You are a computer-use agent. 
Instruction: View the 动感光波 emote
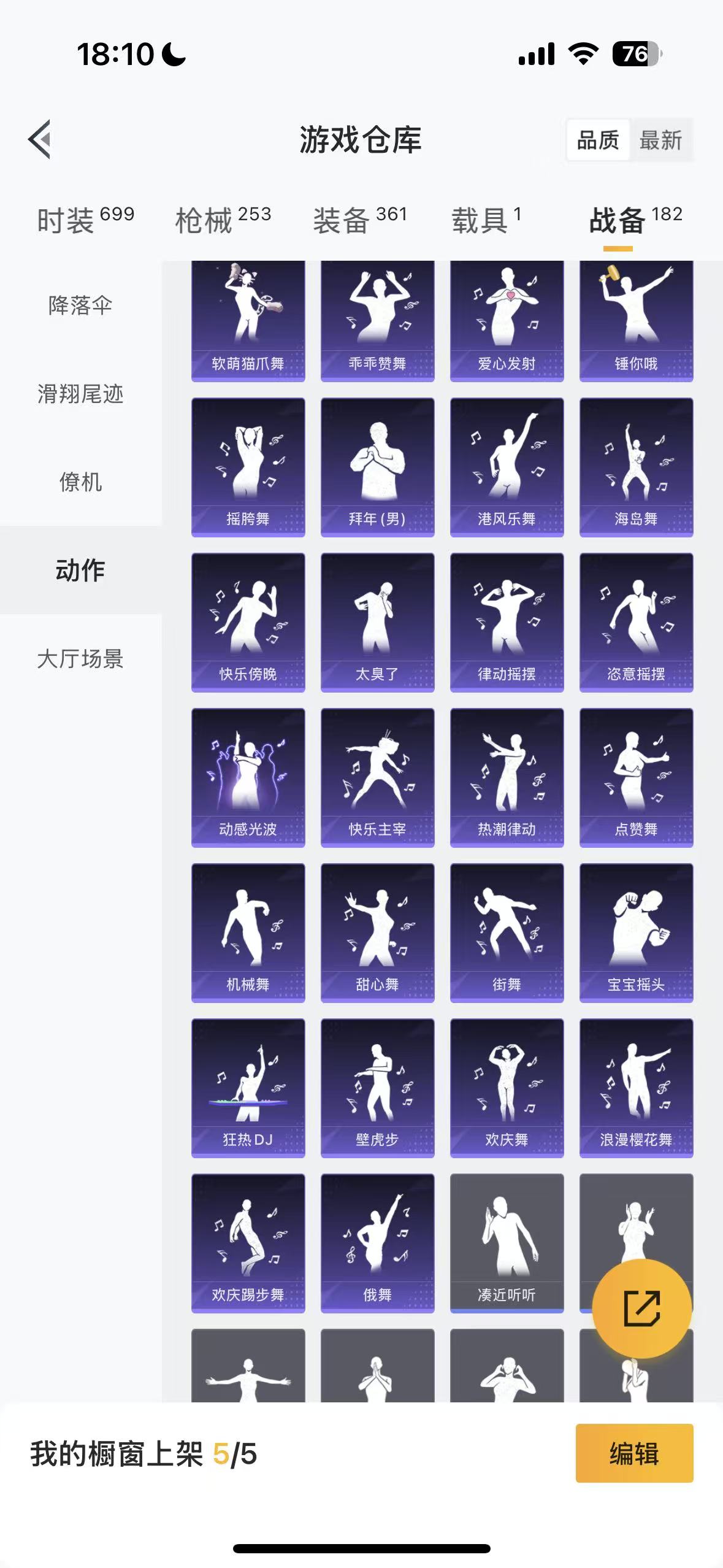point(248,777)
